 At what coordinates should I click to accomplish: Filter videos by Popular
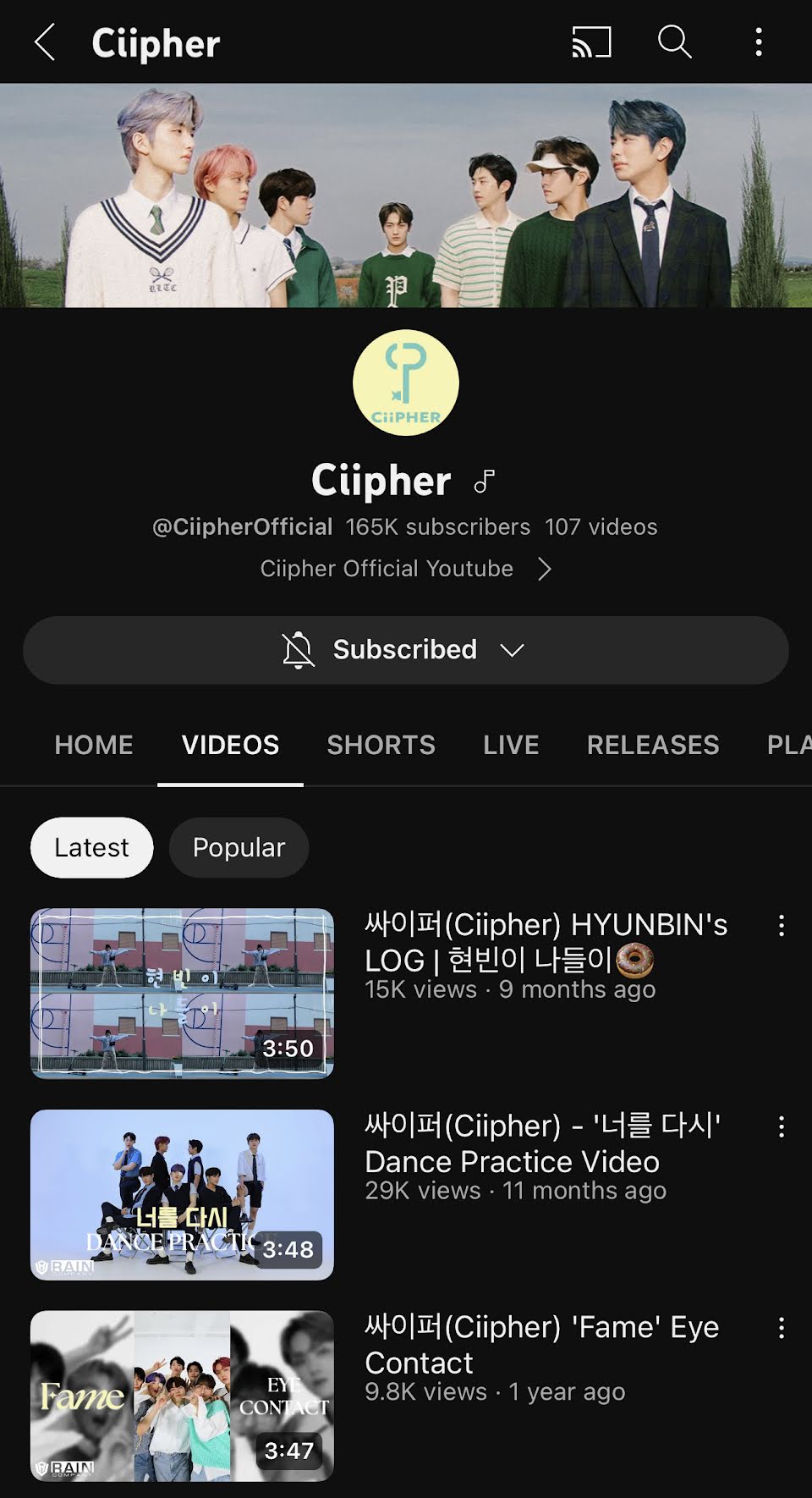(x=239, y=847)
